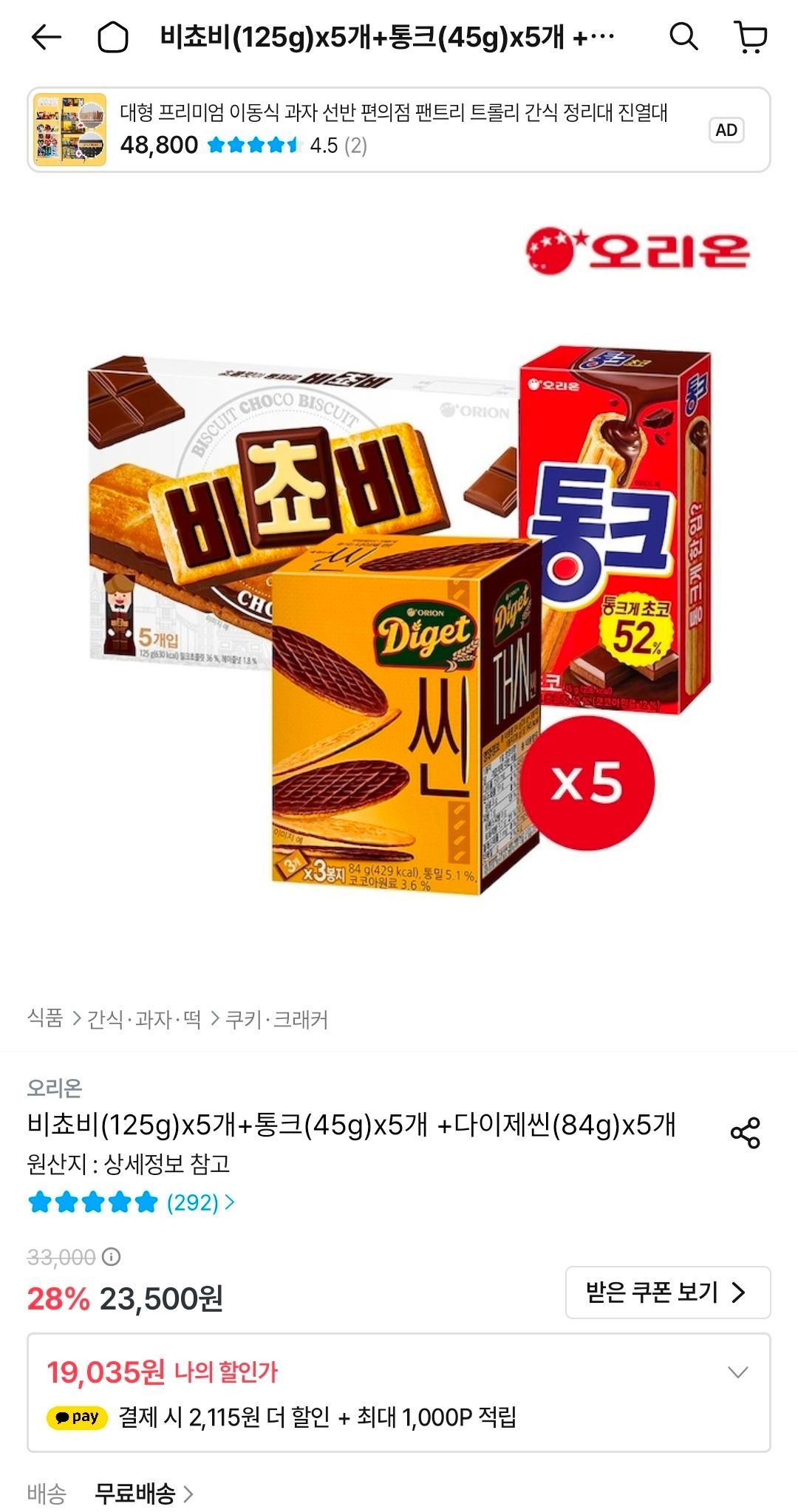
Task: Open 무료배송 shipping details
Action: [144, 1494]
